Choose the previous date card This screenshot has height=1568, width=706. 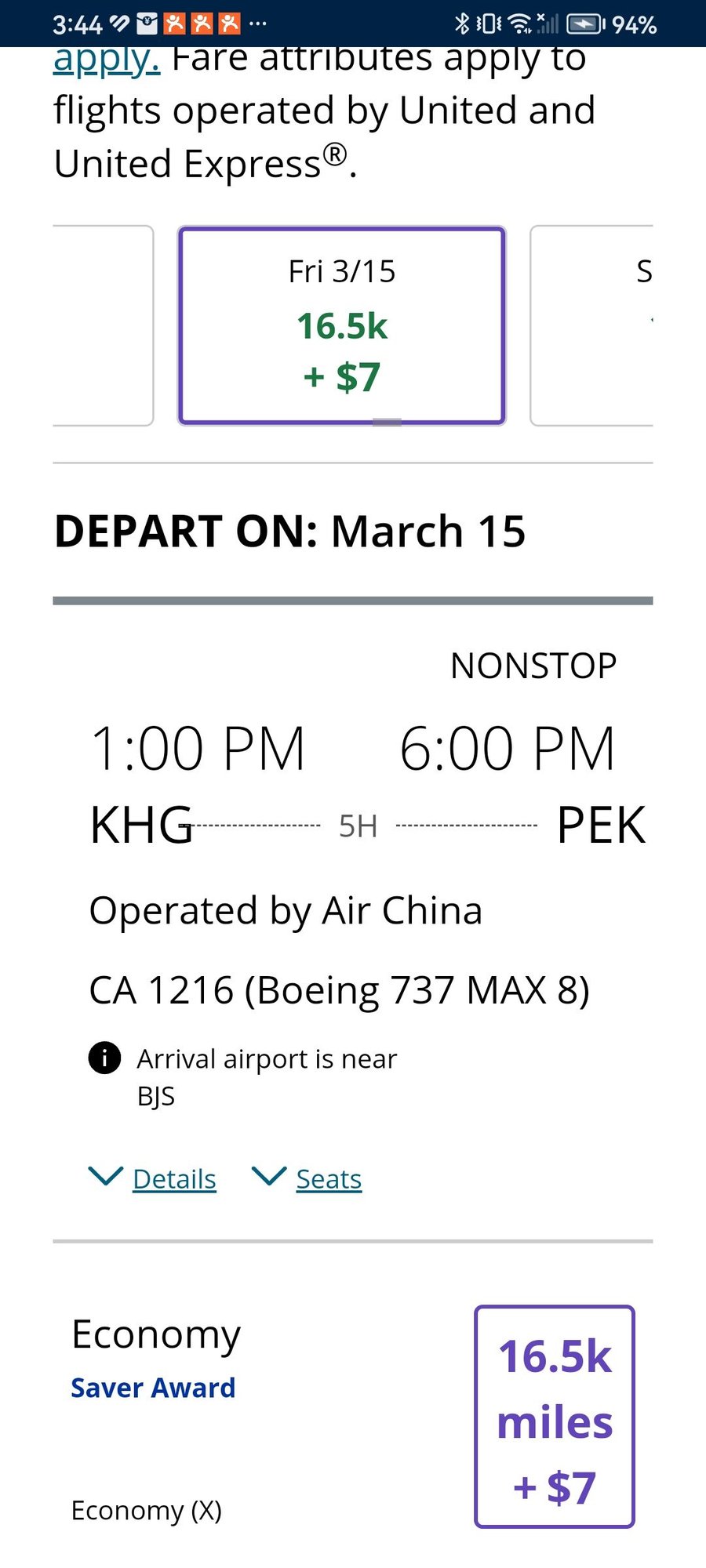pyautogui.click(x=104, y=325)
